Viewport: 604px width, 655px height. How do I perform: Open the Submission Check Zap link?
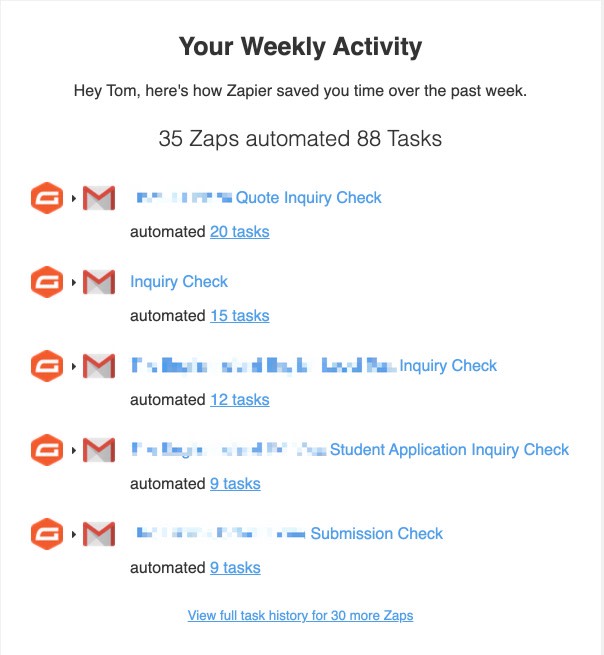[376, 534]
